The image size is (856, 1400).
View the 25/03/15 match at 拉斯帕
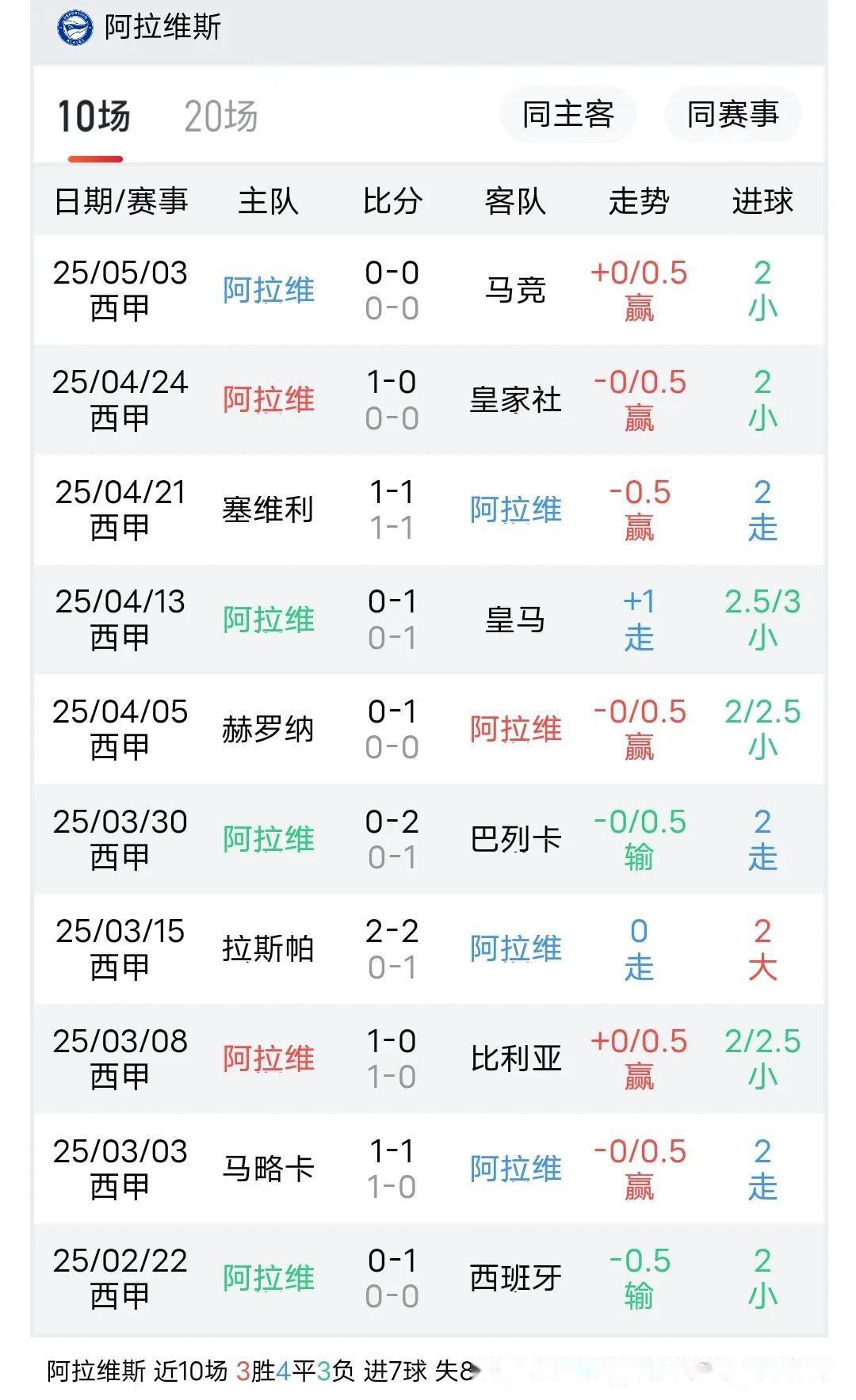pyautogui.click(x=428, y=948)
